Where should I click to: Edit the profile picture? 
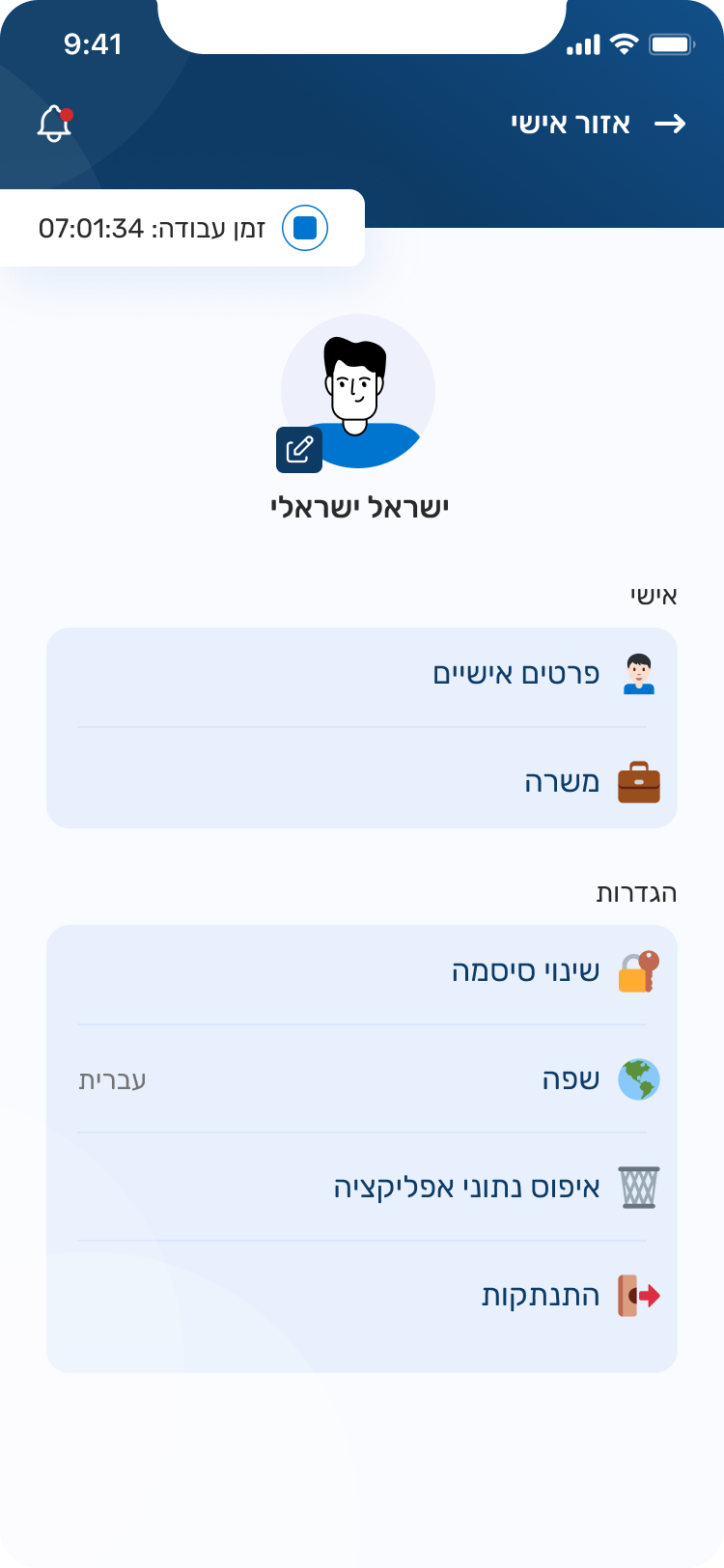point(299,450)
